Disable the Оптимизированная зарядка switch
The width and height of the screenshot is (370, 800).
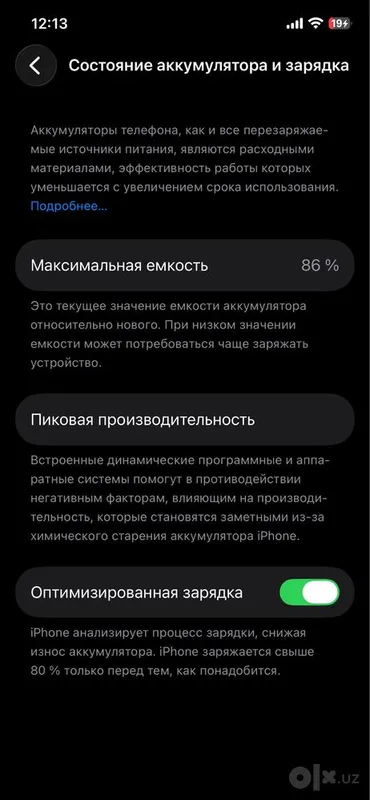[x=309, y=592]
